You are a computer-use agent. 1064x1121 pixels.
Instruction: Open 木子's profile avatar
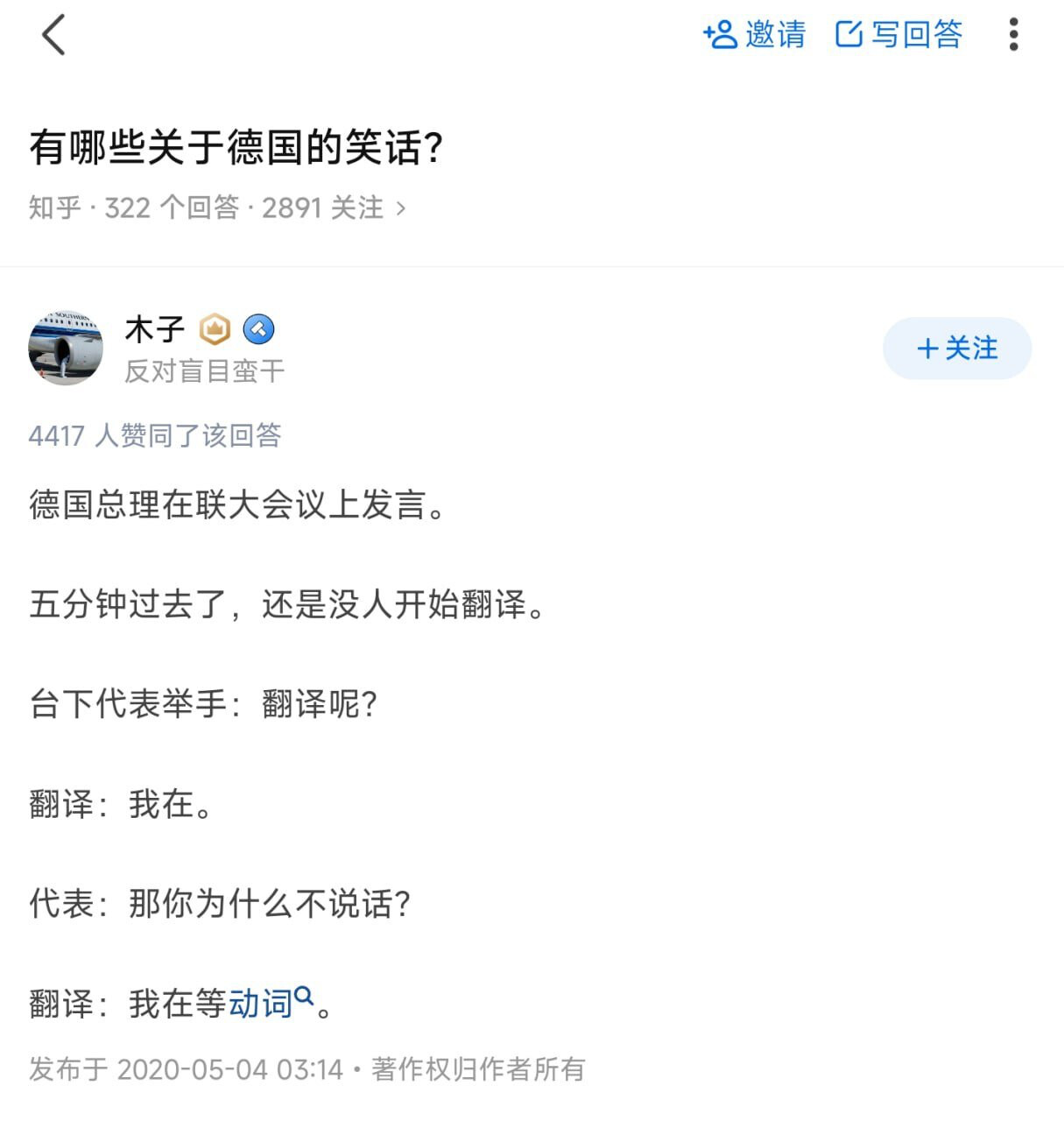66,348
